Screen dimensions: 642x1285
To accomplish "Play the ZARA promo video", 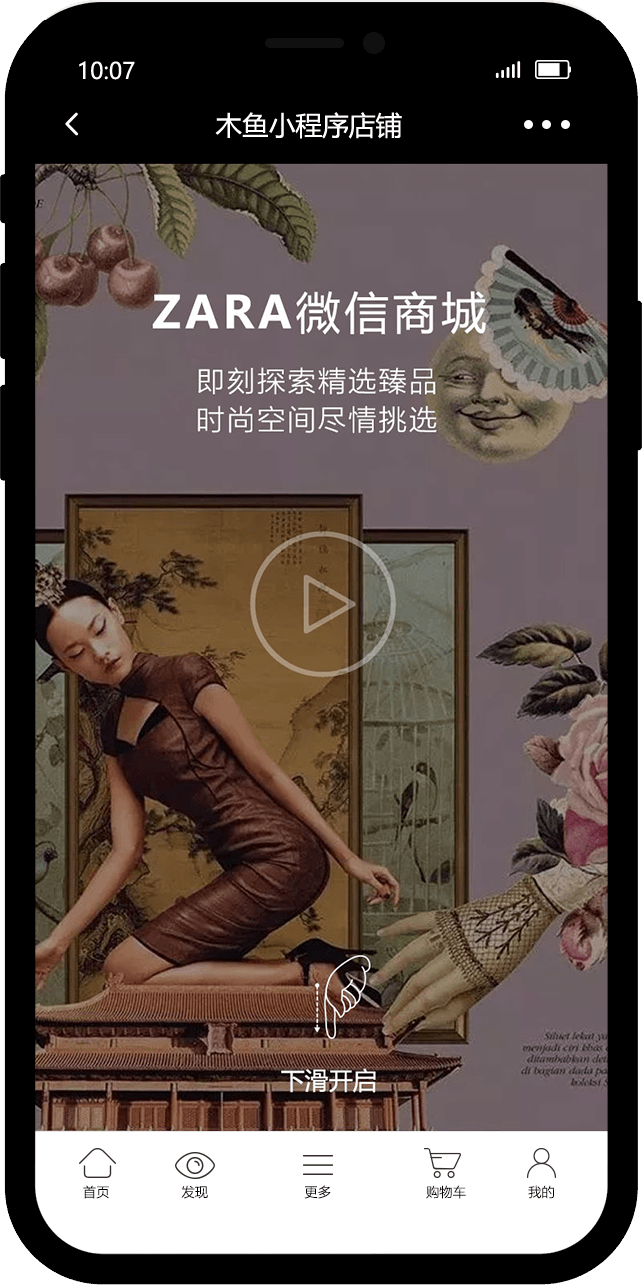I will (x=322, y=604).
